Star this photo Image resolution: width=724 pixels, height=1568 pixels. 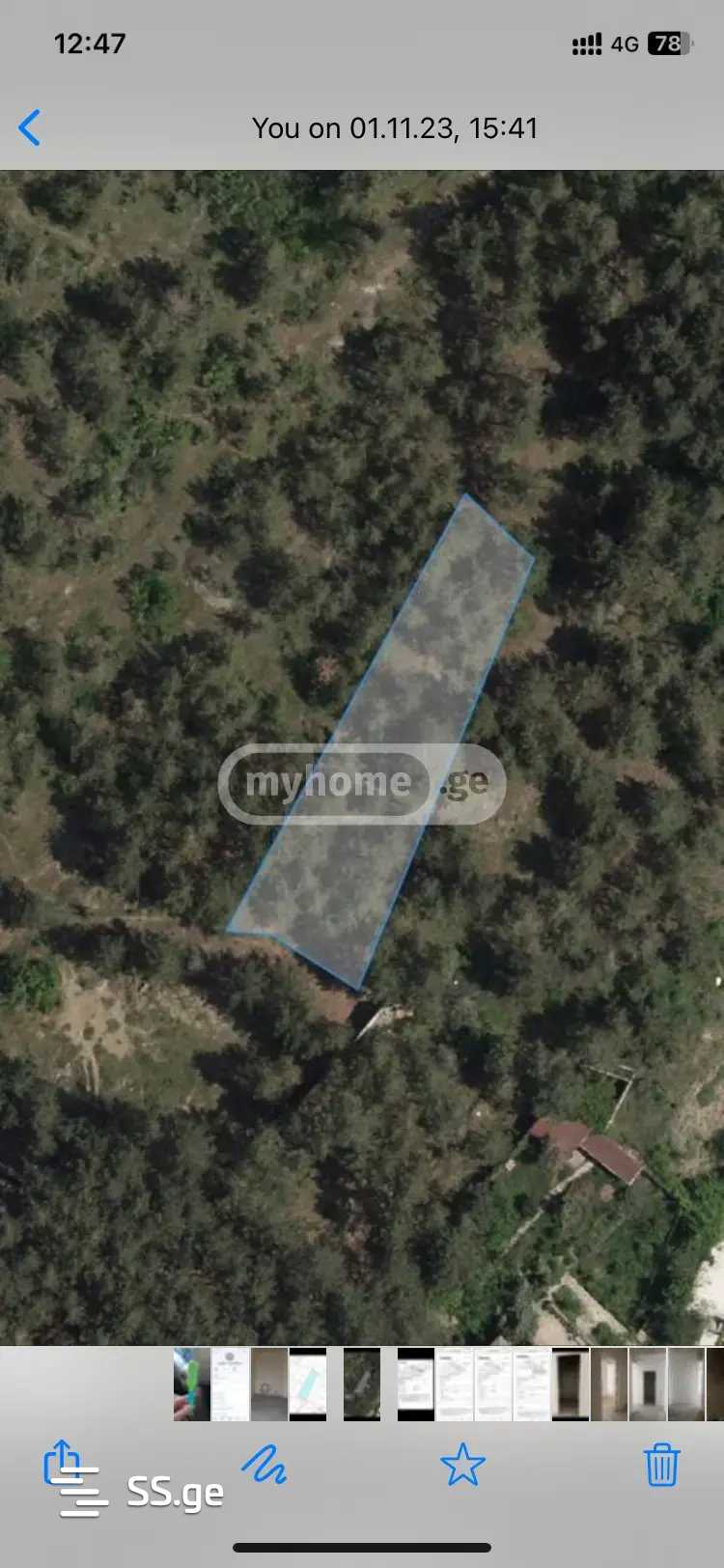pyautogui.click(x=462, y=1465)
